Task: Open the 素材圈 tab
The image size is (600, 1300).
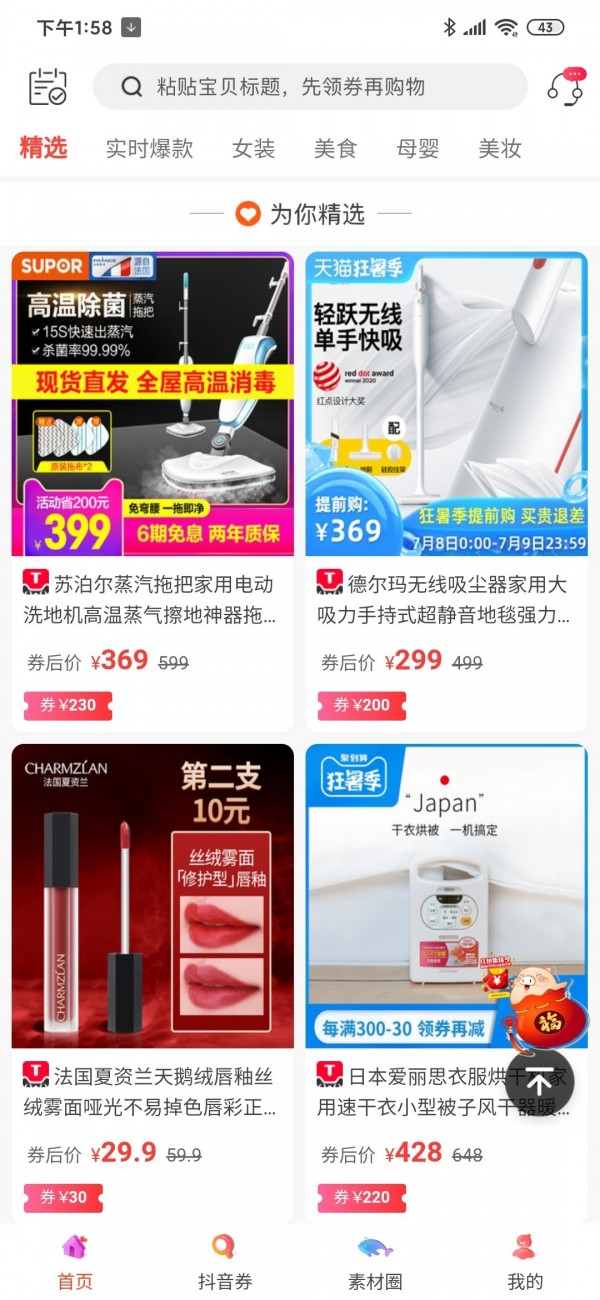Action: pyautogui.click(x=375, y=1262)
